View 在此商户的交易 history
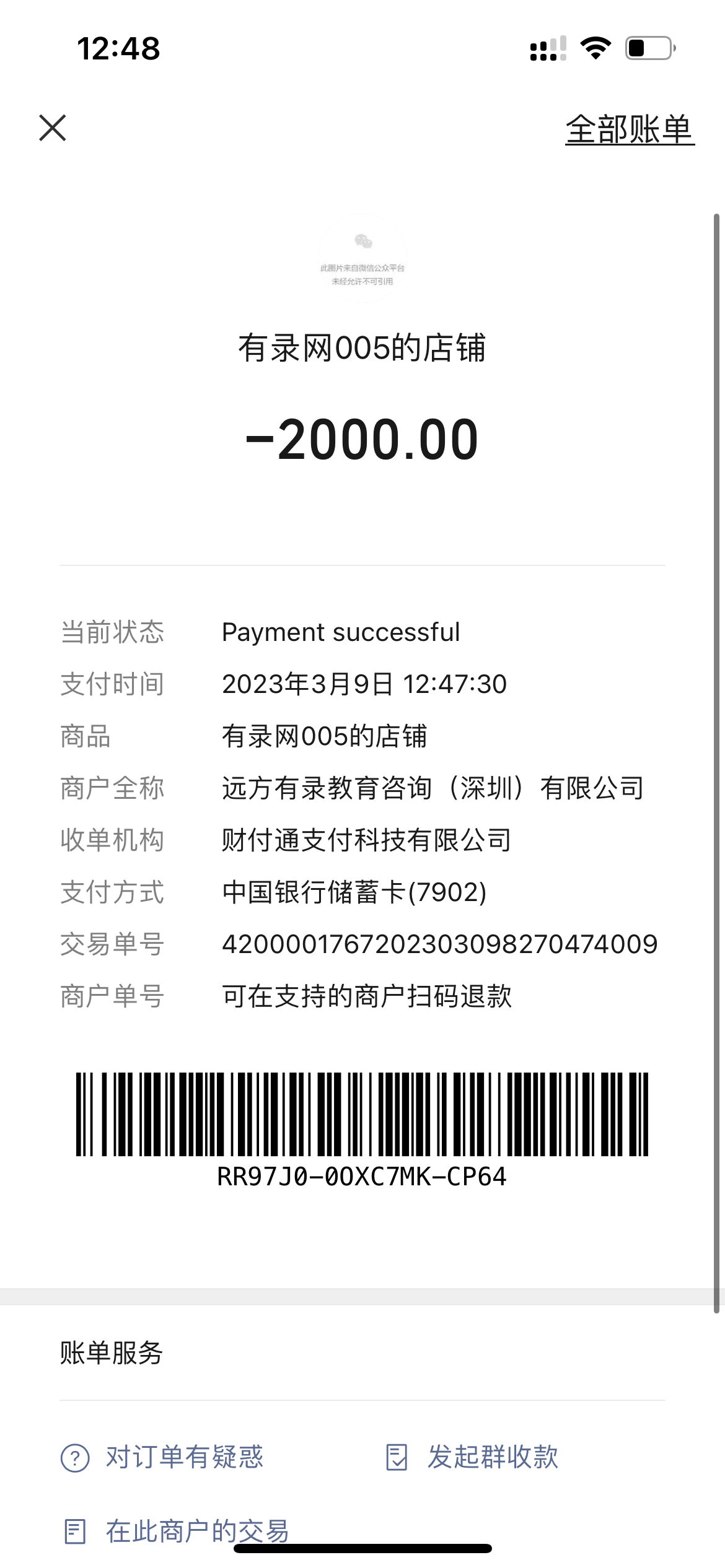The height and width of the screenshot is (1568, 725). 177,1531
